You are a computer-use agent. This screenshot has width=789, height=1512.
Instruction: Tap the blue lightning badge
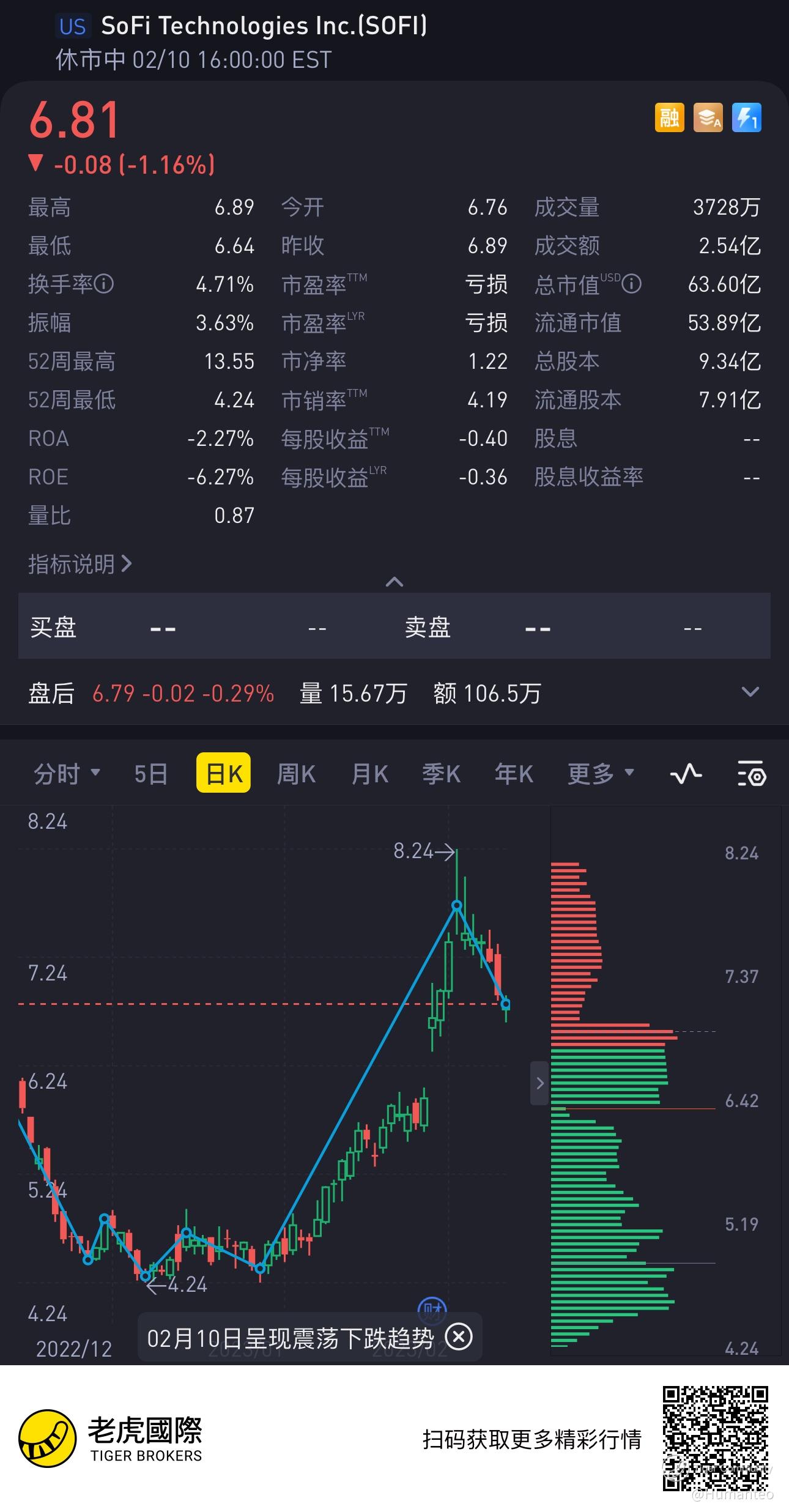[x=746, y=117]
